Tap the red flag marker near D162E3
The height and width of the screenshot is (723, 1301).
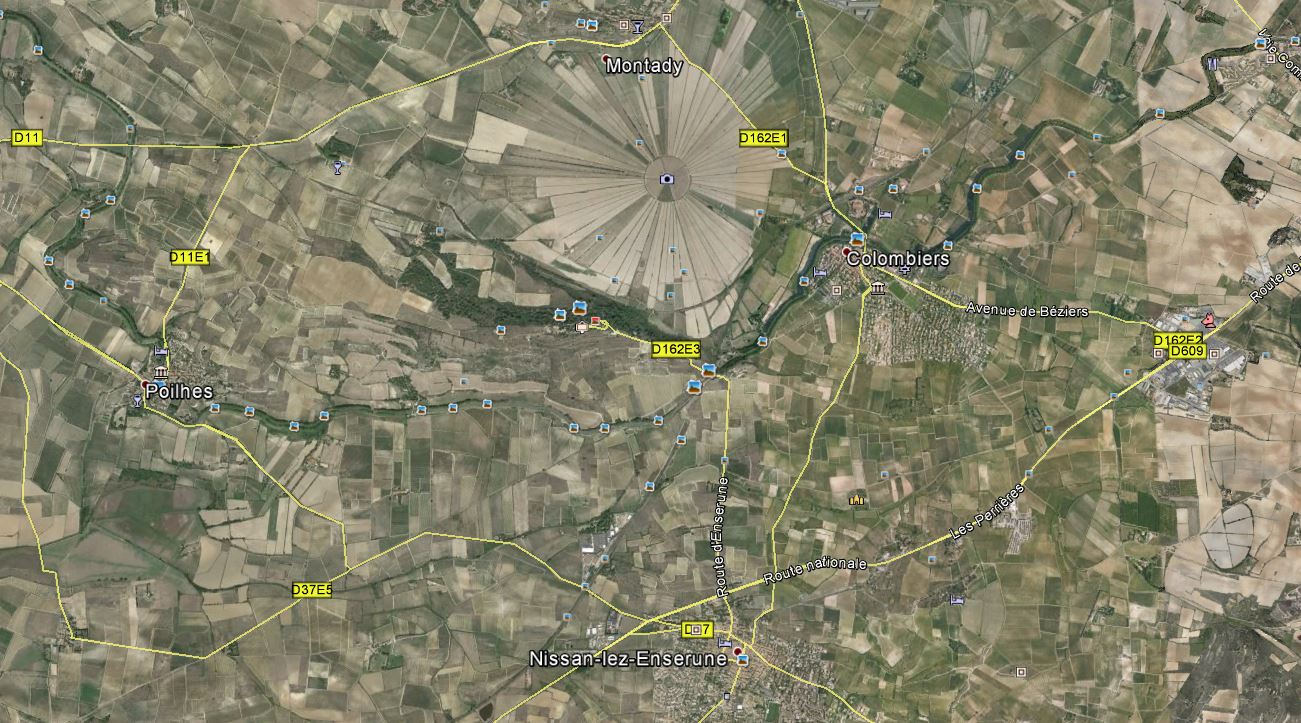click(598, 320)
